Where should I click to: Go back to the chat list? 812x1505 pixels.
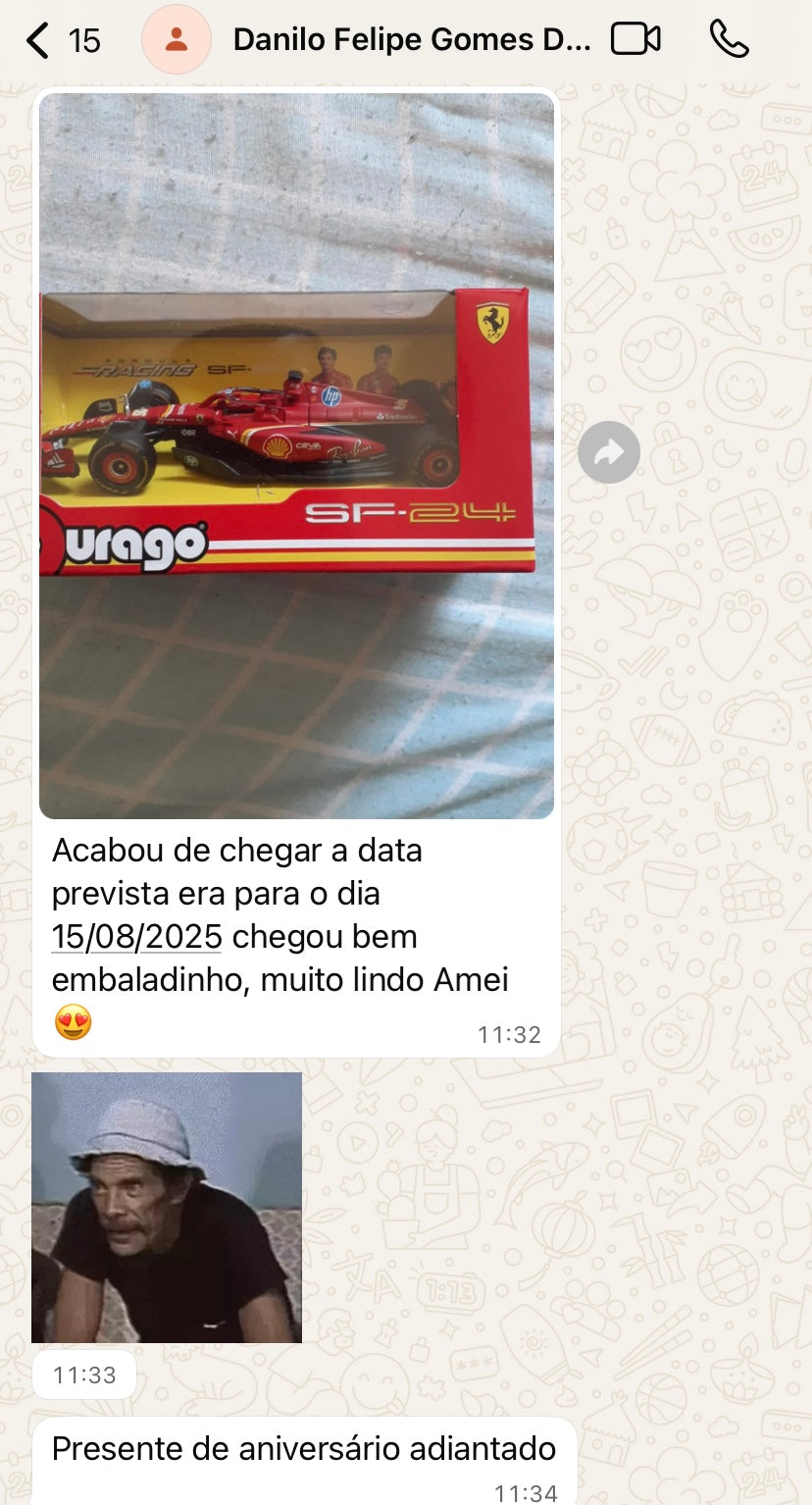pos(39,40)
